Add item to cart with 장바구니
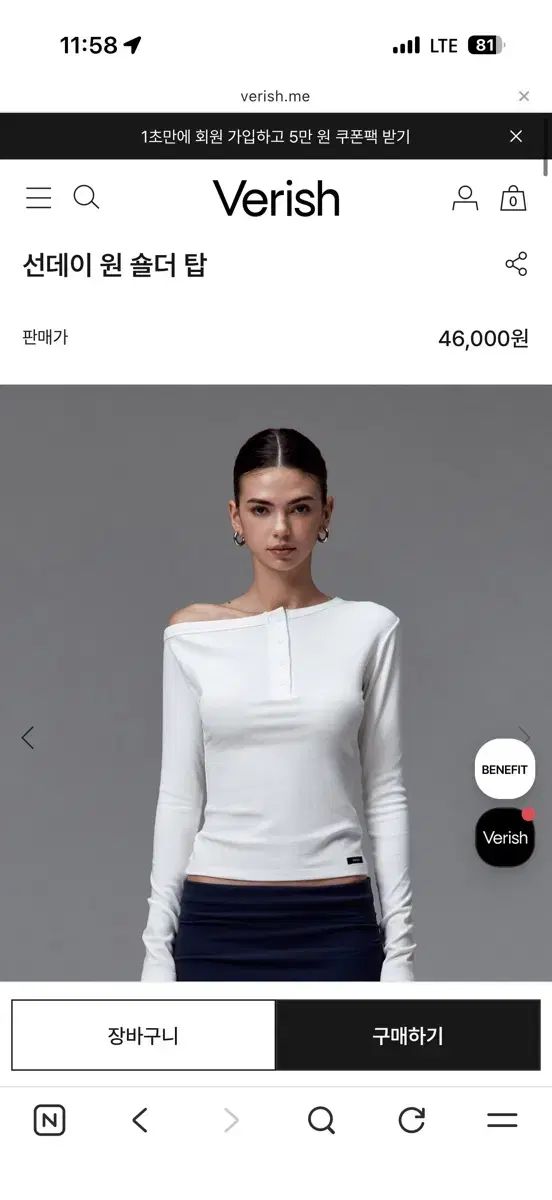Viewport: 552px width, 1200px height. pos(143,1036)
